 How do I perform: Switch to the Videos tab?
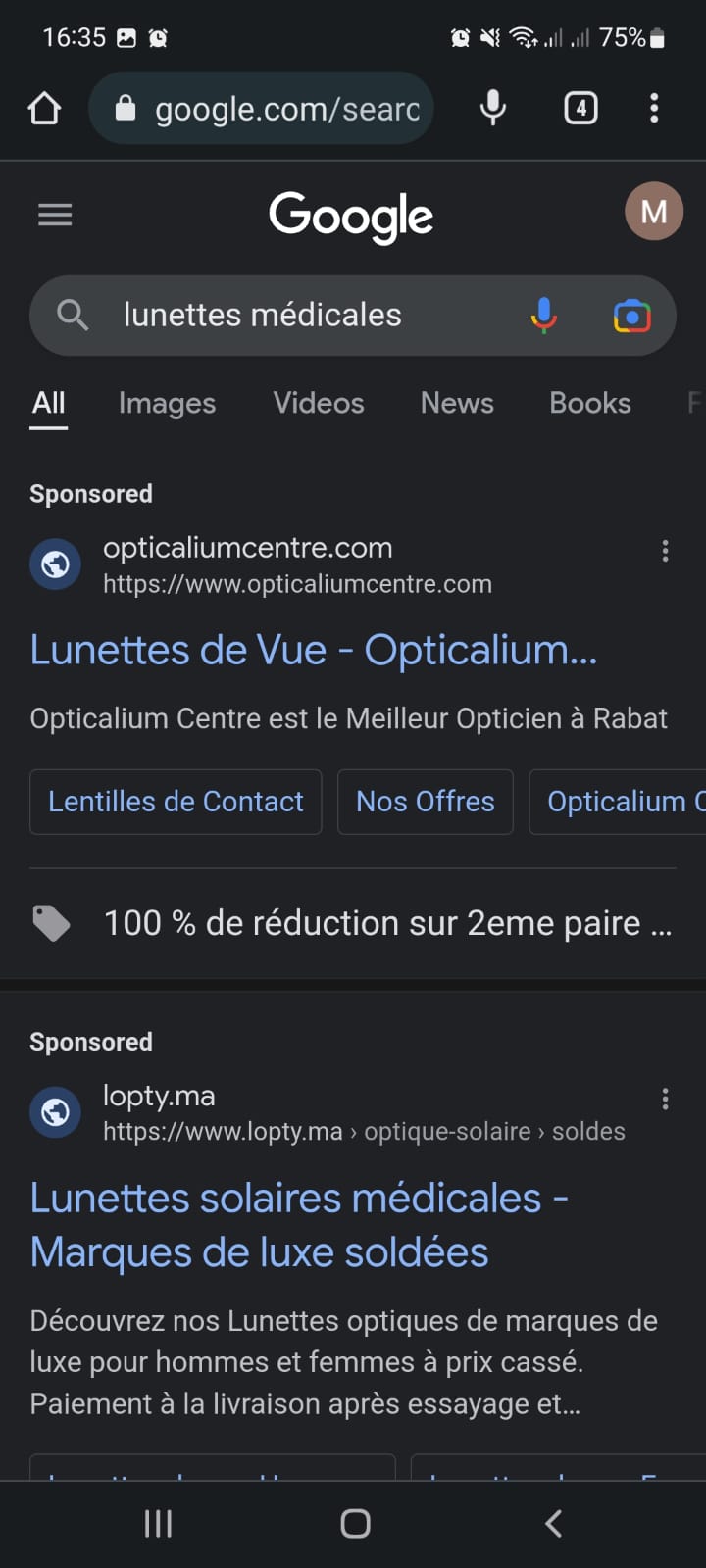pyautogui.click(x=319, y=403)
